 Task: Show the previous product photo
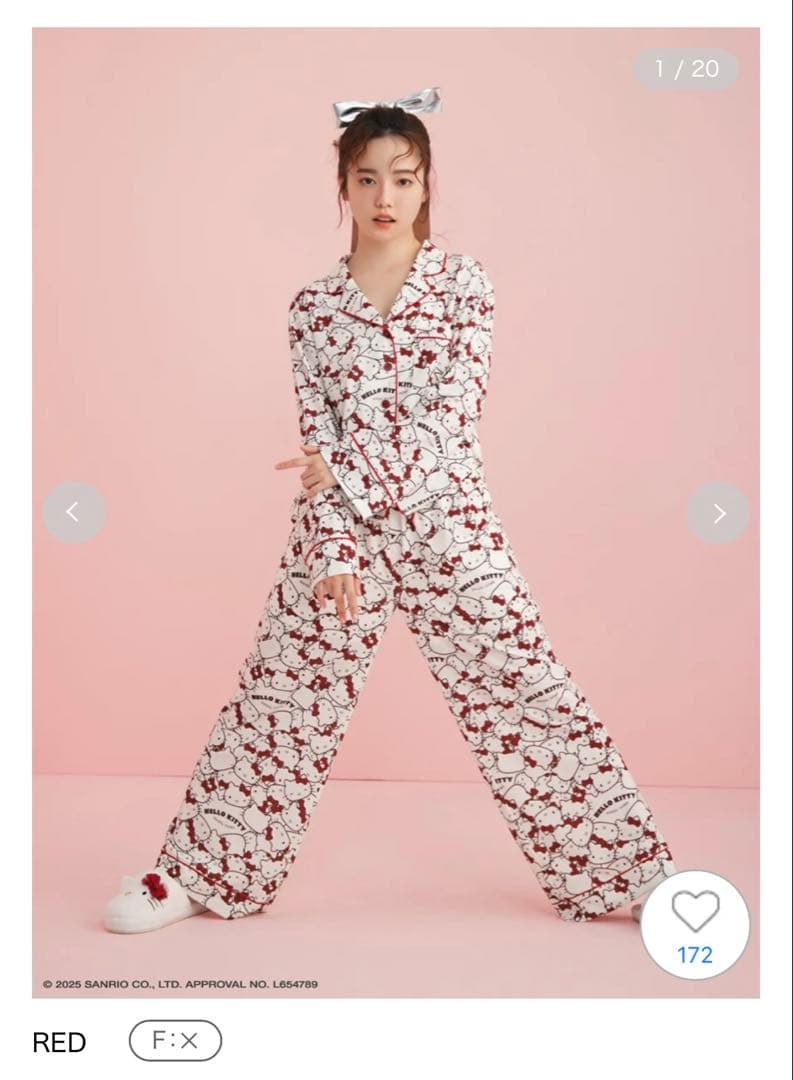click(x=73, y=512)
